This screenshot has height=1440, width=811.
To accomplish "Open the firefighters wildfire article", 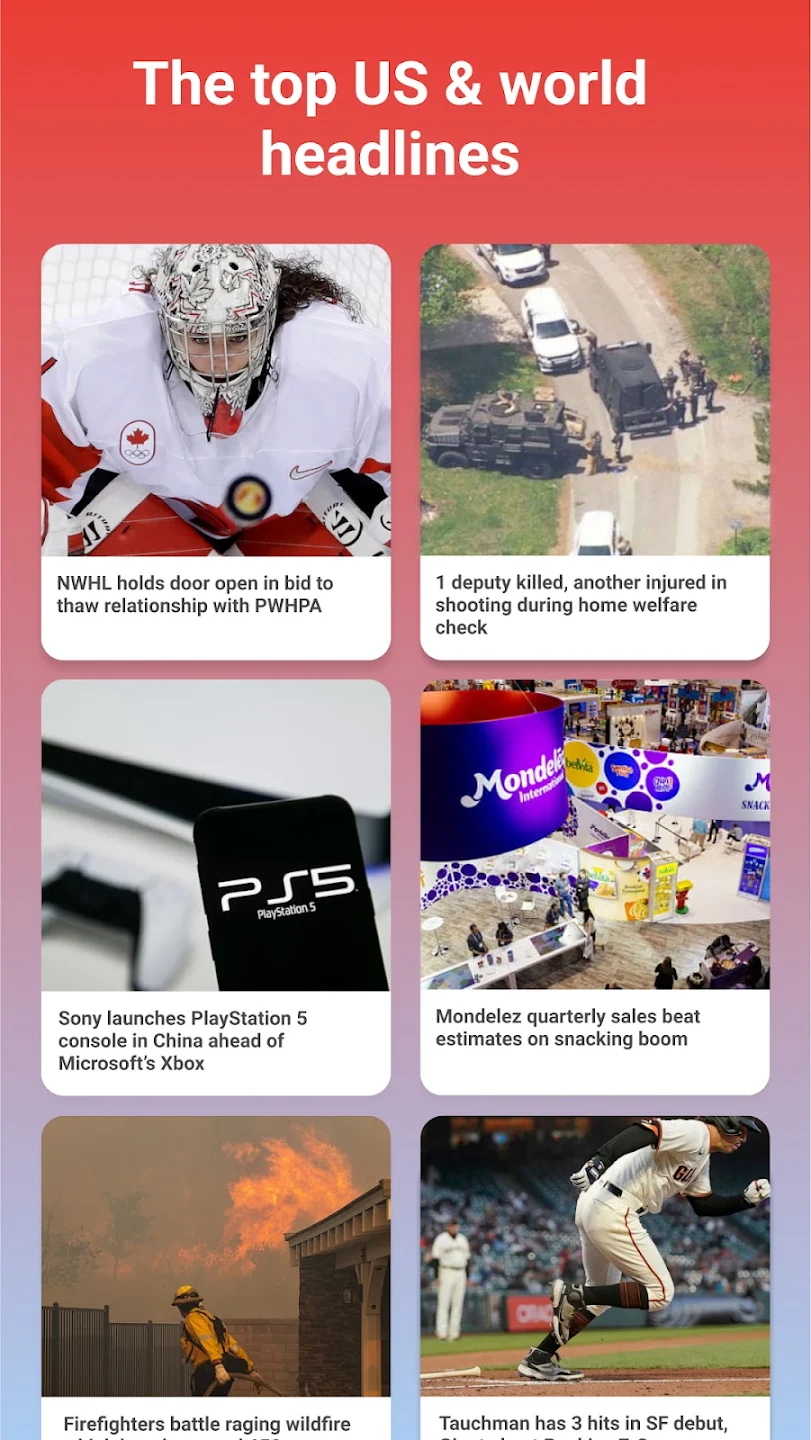I will click(216, 1423).
